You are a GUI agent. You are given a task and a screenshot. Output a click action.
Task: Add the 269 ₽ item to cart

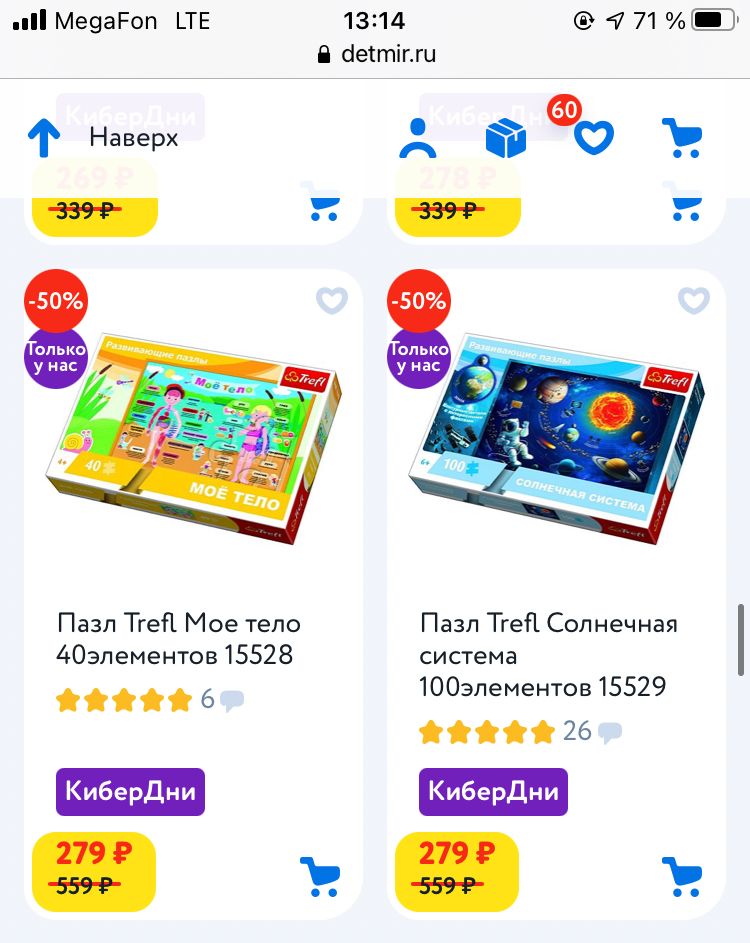[322, 201]
